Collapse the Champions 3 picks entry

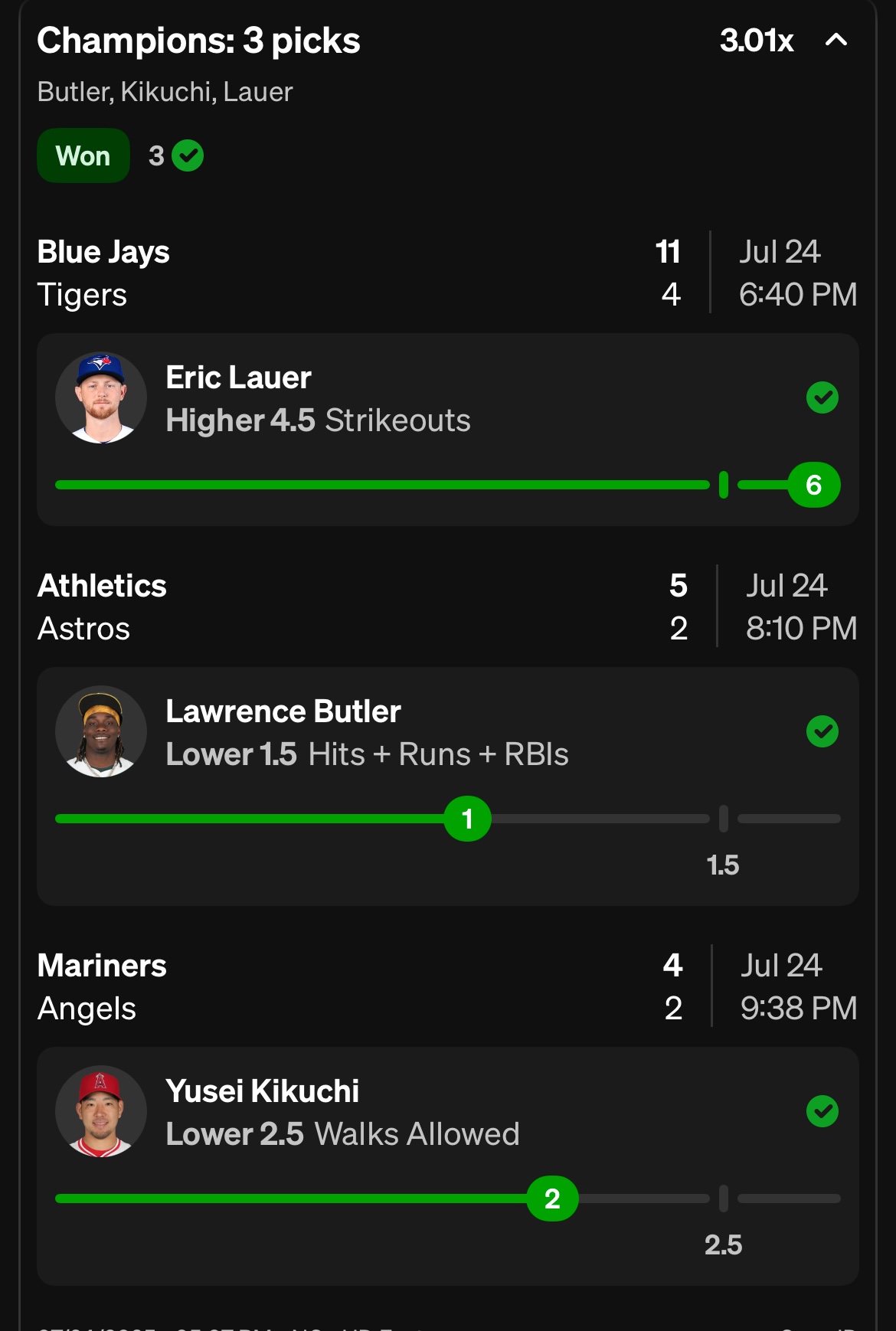click(836, 40)
